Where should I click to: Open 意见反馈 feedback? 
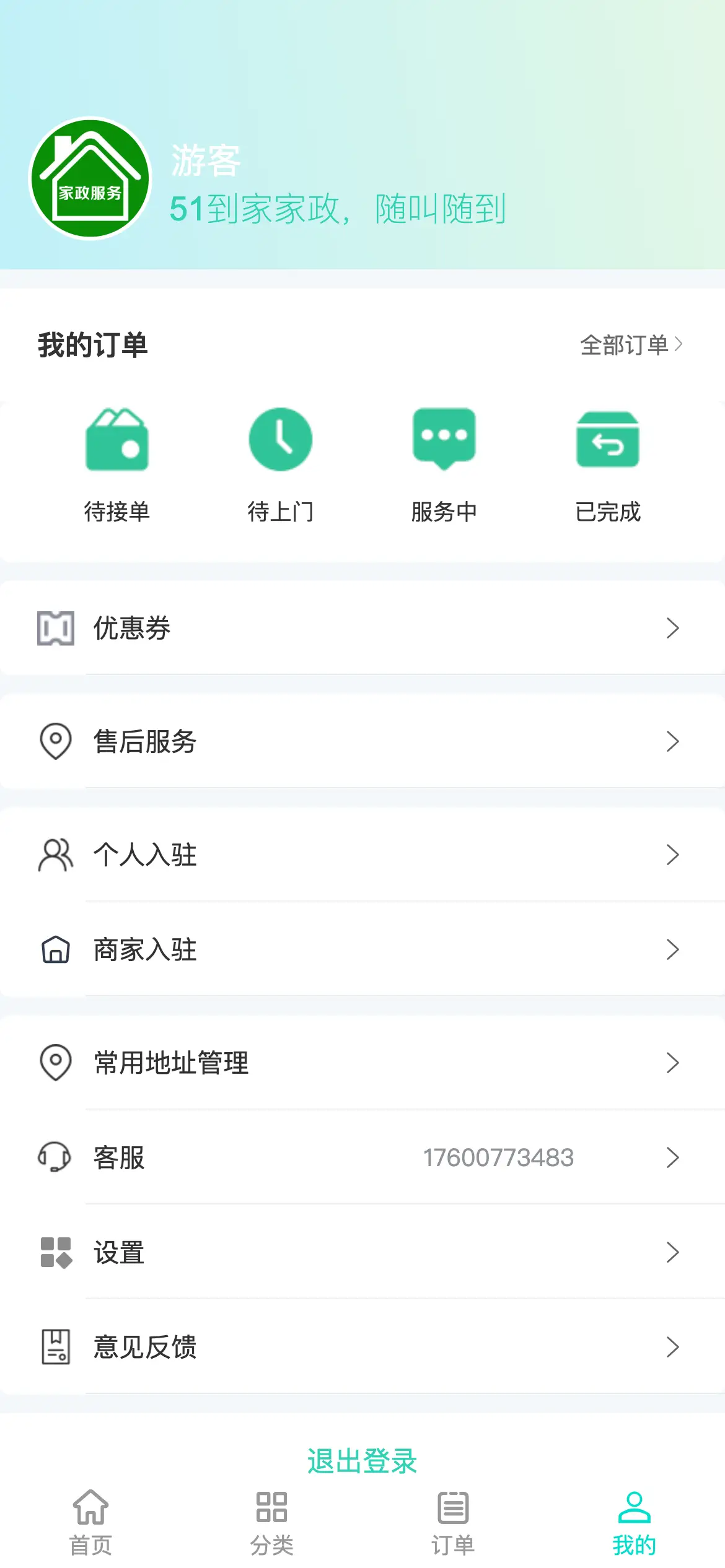pyautogui.click(x=362, y=1347)
